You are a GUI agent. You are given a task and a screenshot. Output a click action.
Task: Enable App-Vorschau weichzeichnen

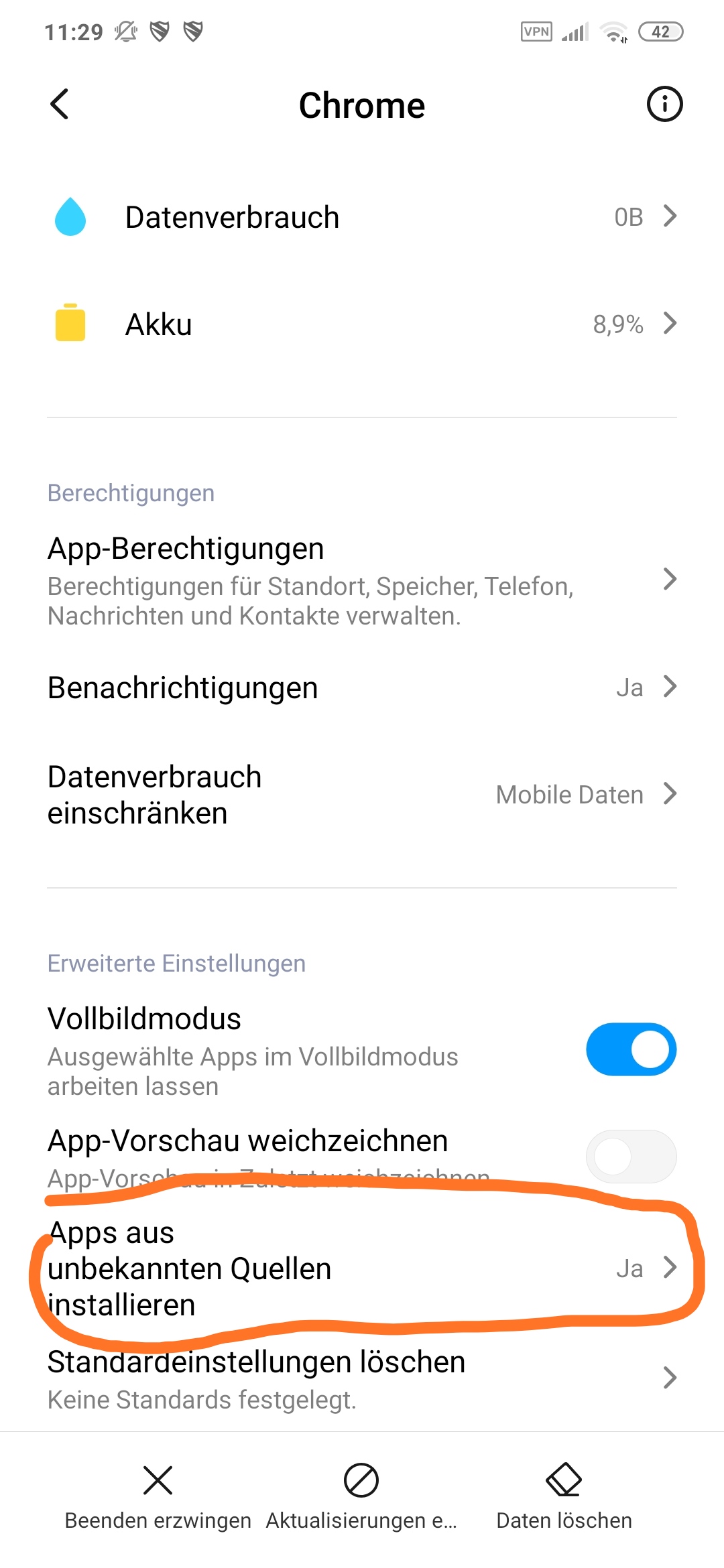pyautogui.click(x=631, y=1157)
